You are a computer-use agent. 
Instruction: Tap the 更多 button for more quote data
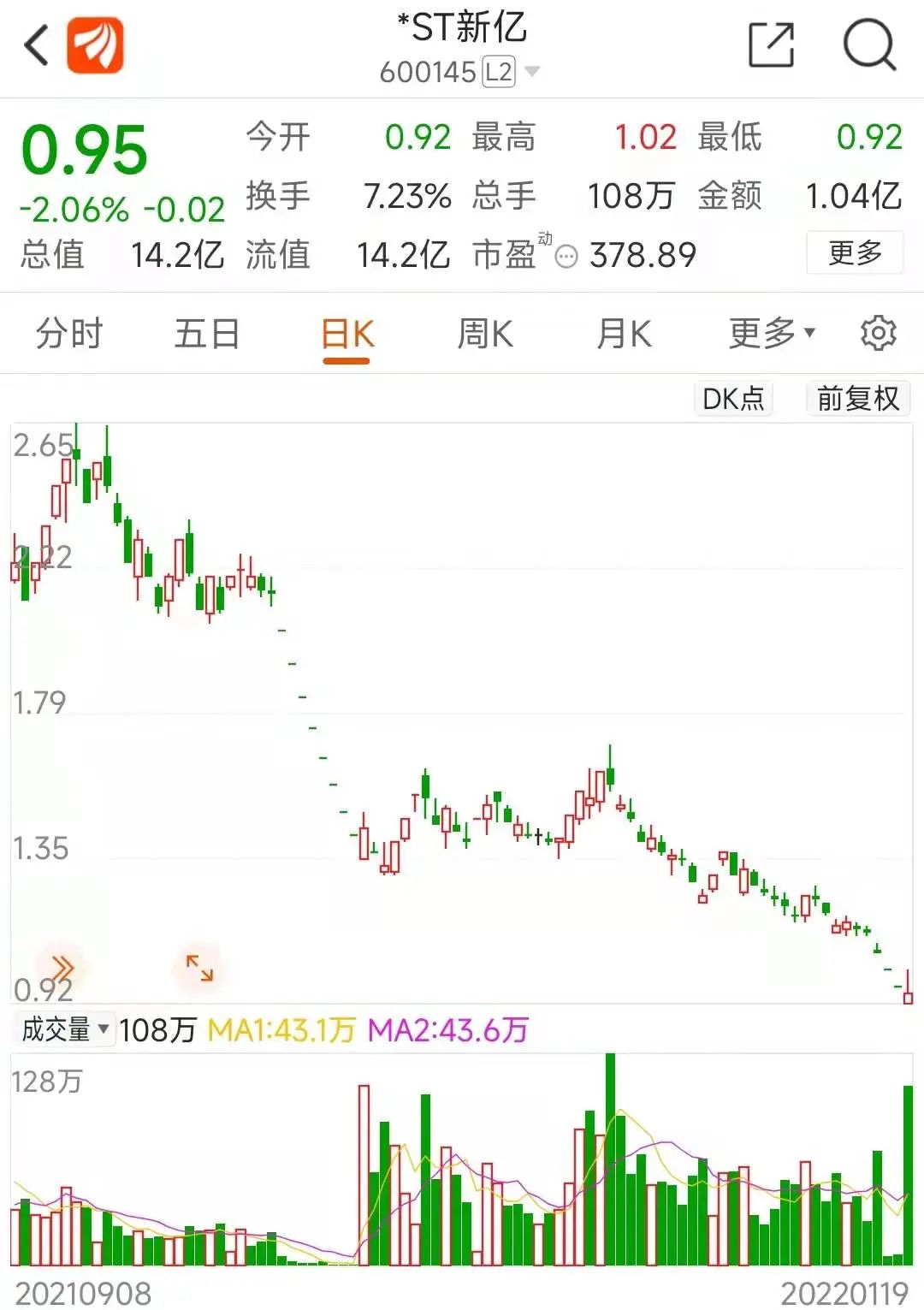tap(854, 253)
